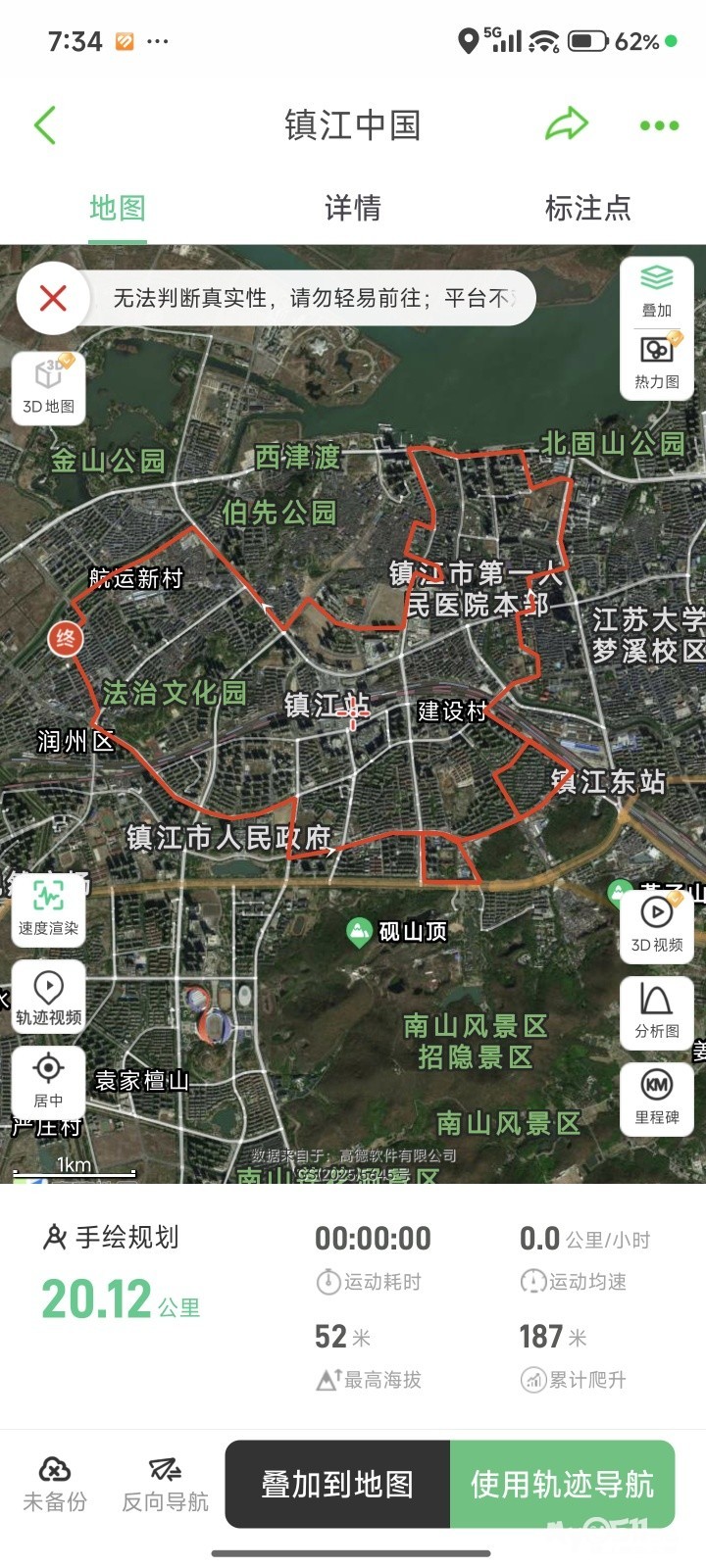Share this 镇江中国 track

tap(566, 125)
